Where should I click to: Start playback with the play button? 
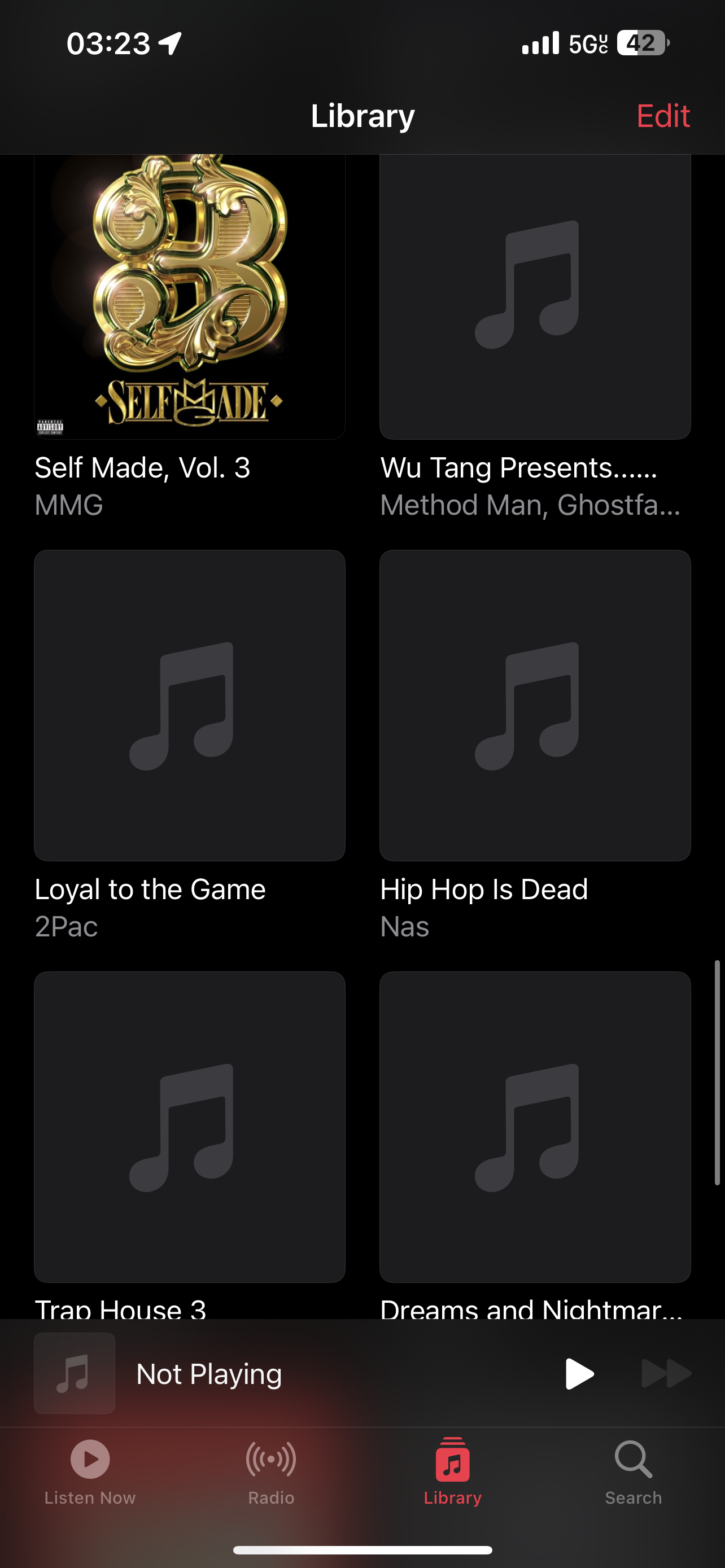tap(578, 1374)
